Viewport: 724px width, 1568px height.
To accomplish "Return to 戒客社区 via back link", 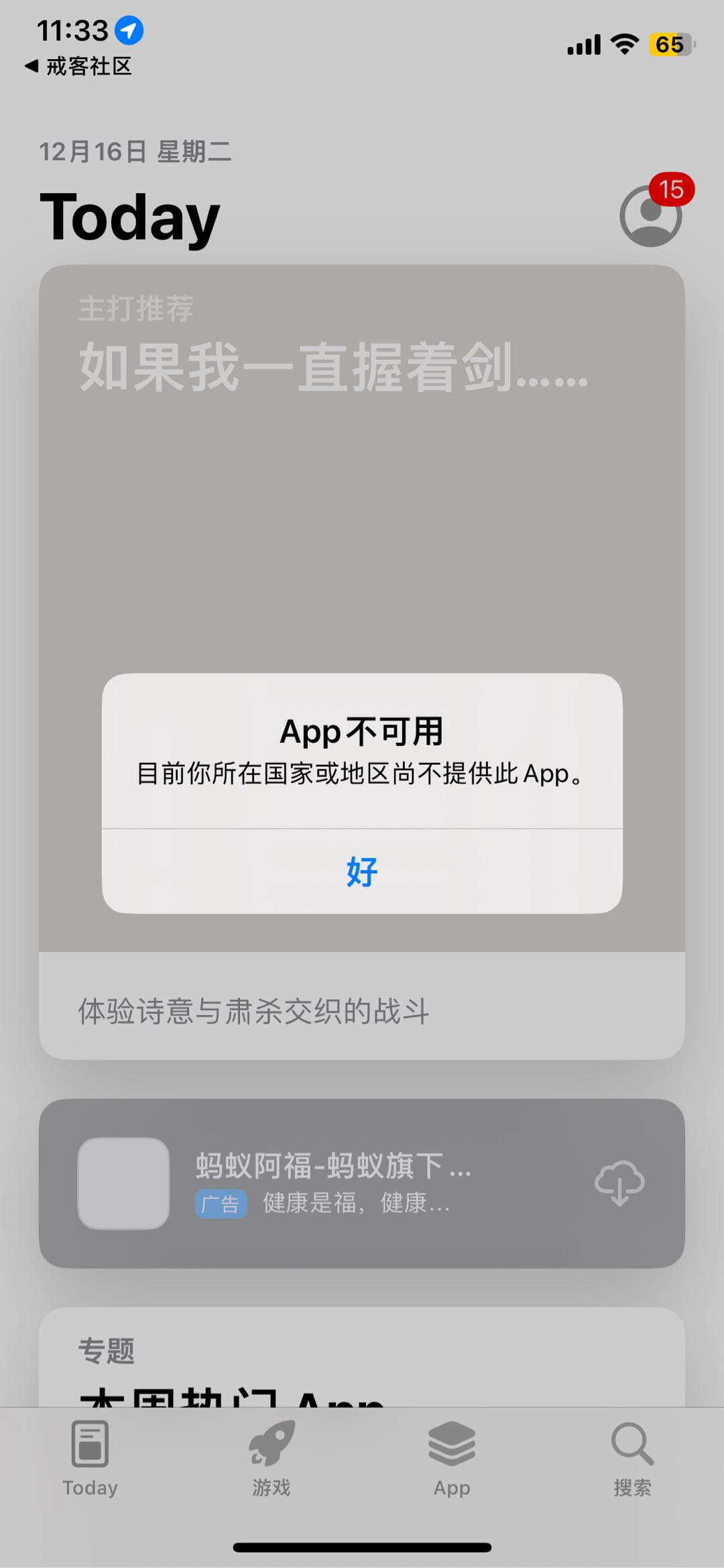I will (76, 67).
